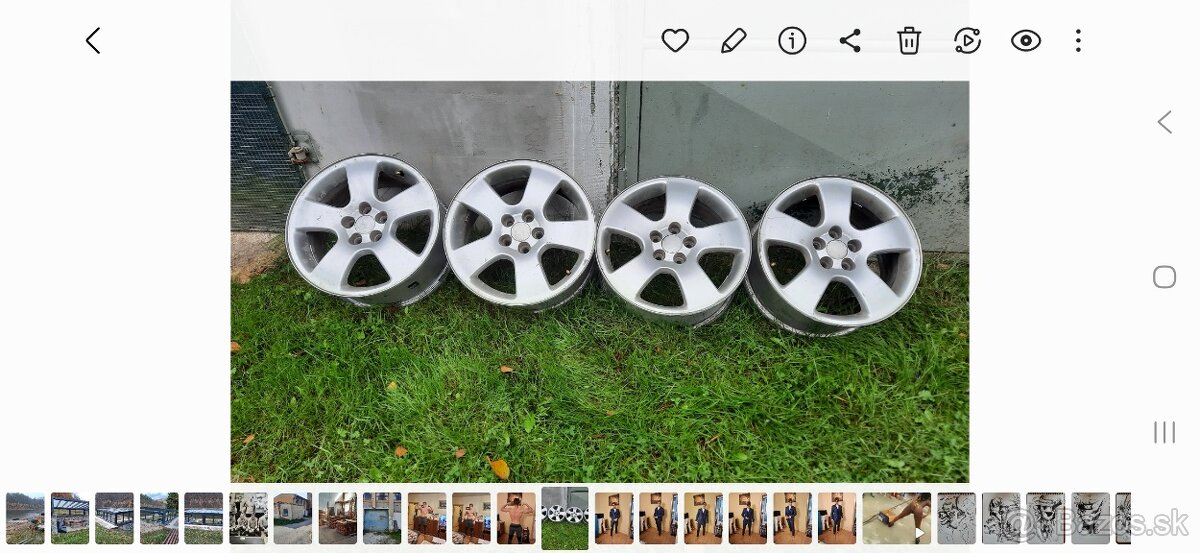This screenshot has height=553, width=1200.
Task: Open the three-dot more options menu
Action: pyautogui.click(x=1078, y=41)
